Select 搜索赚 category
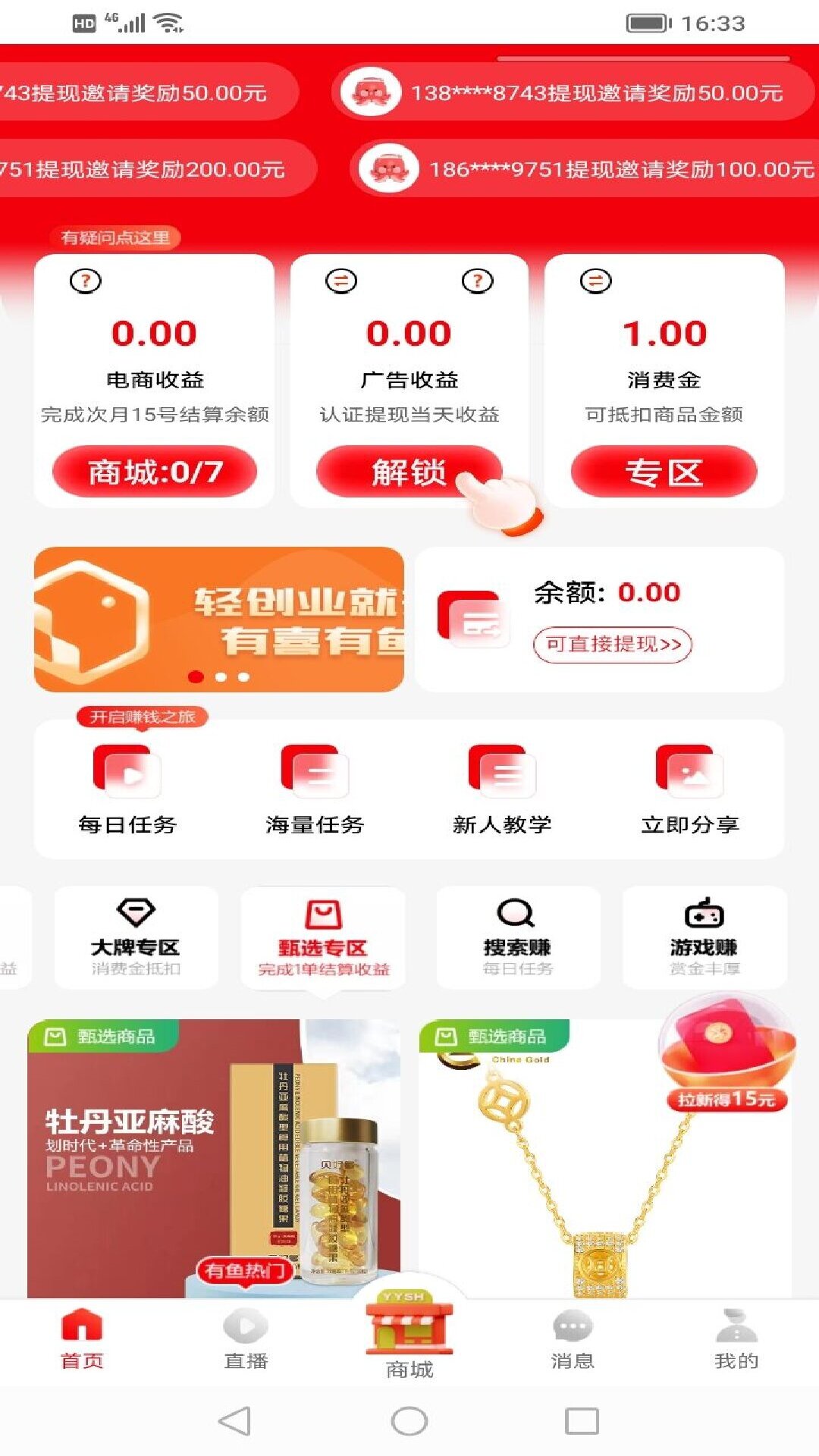Viewport: 819px width, 1456px height. click(518, 937)
